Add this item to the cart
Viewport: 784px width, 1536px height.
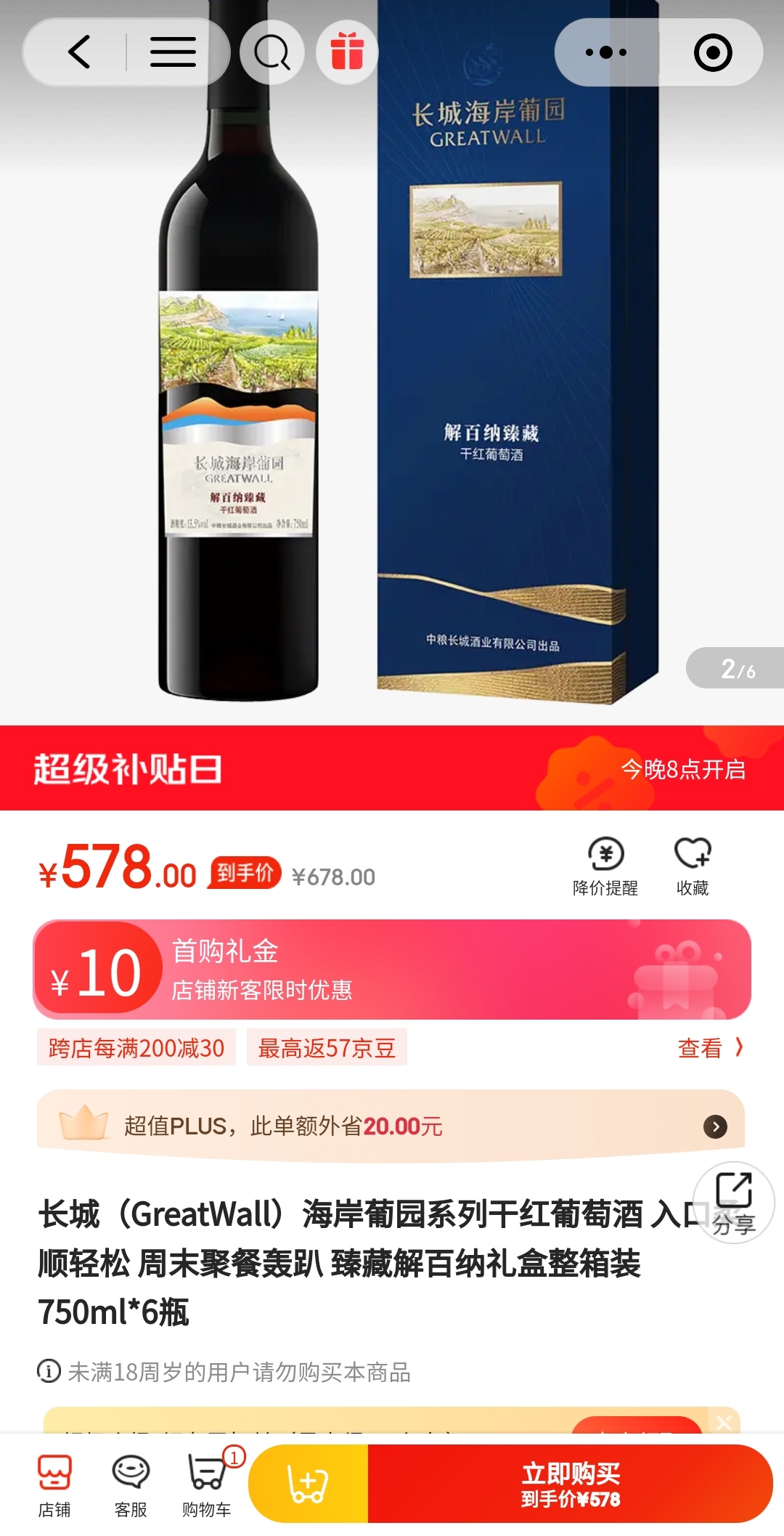(x=309, y=1484)
